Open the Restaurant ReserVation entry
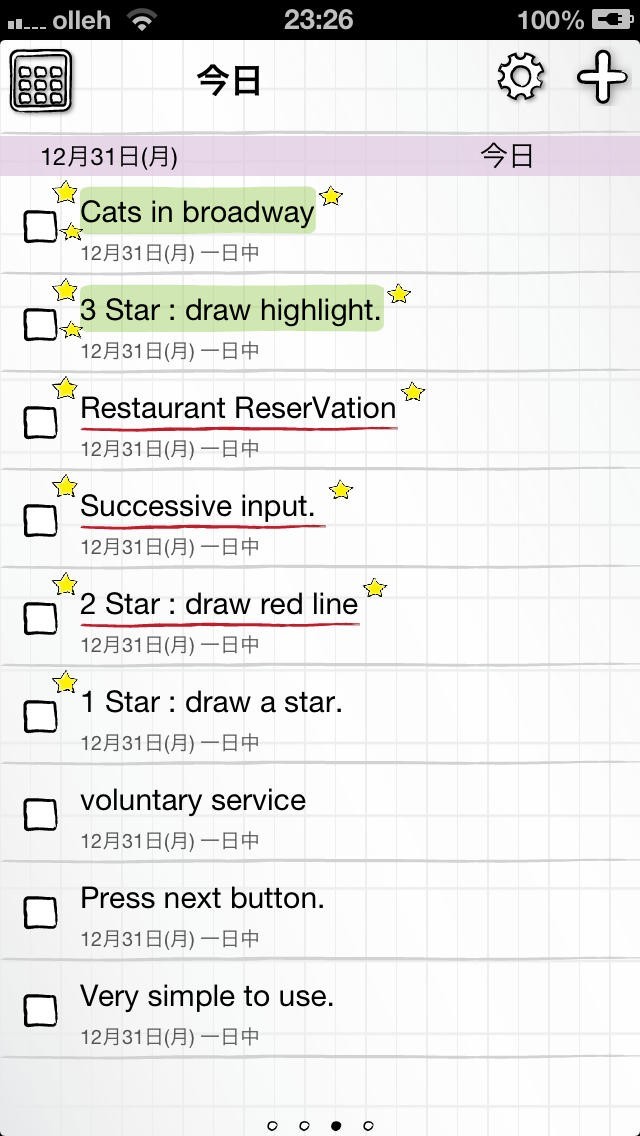640x1136 pixels. (x=238, y=408)
